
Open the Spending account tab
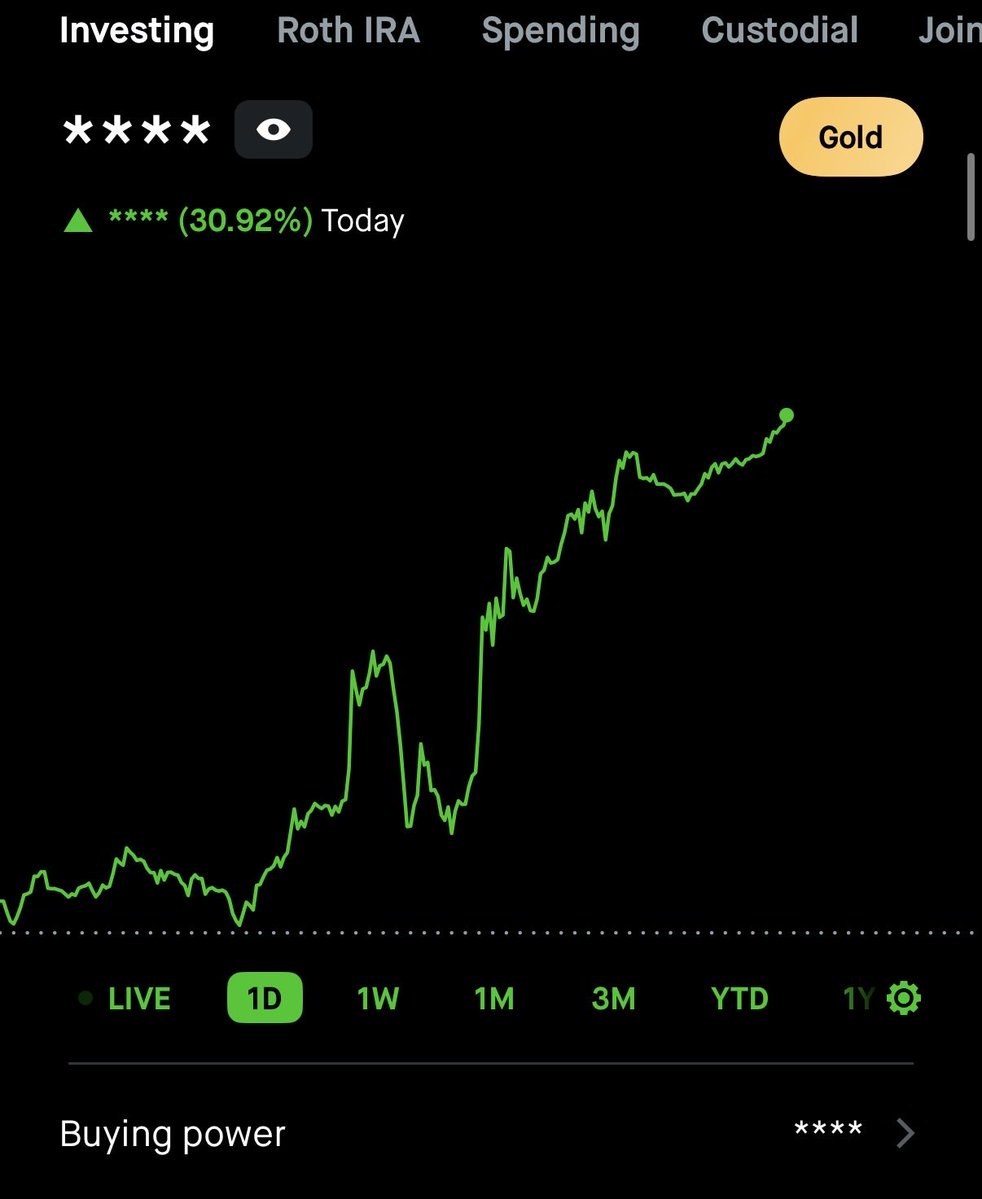pos(560,31)
